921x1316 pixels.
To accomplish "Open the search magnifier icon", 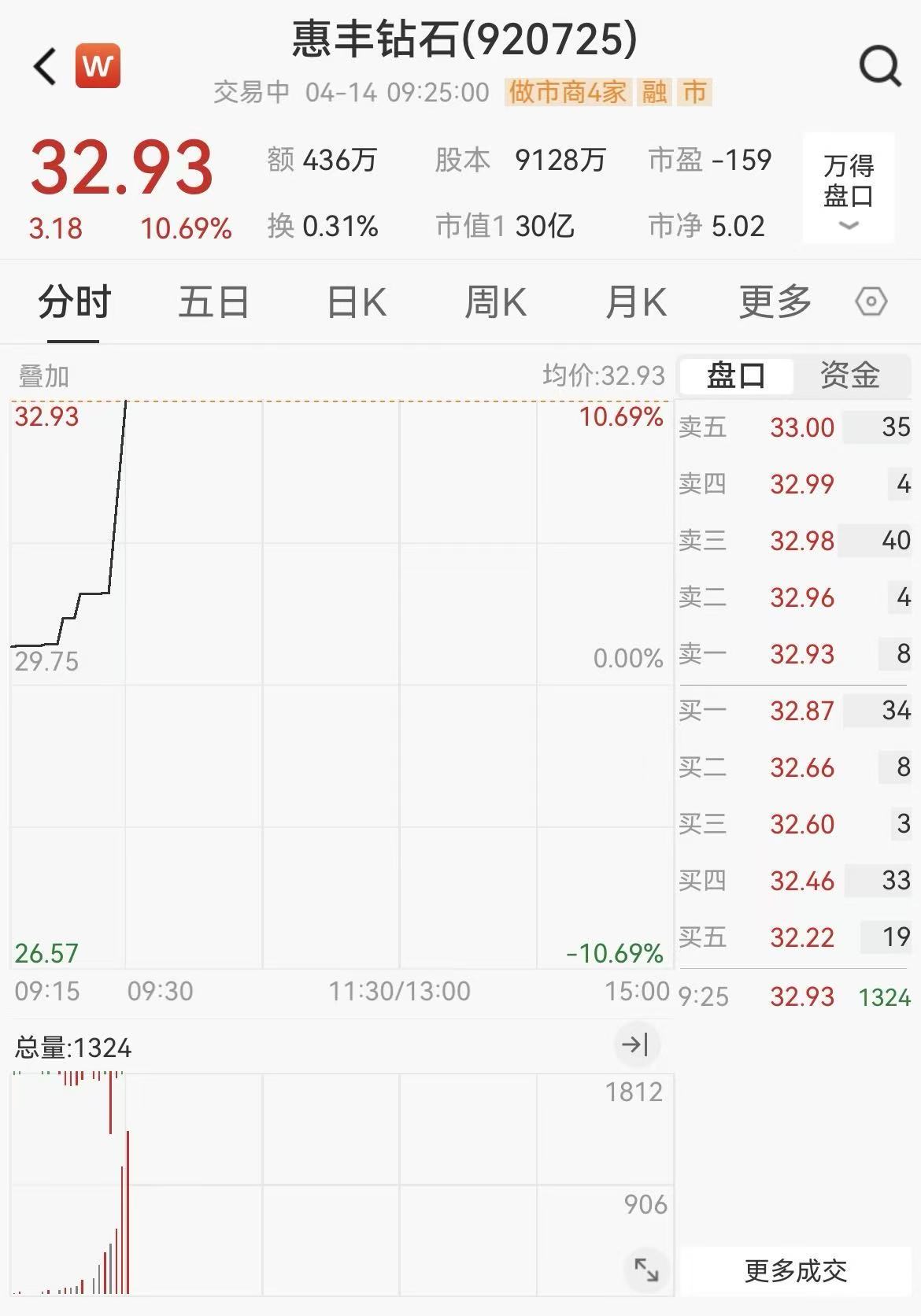I will click(x=879, y=66).
